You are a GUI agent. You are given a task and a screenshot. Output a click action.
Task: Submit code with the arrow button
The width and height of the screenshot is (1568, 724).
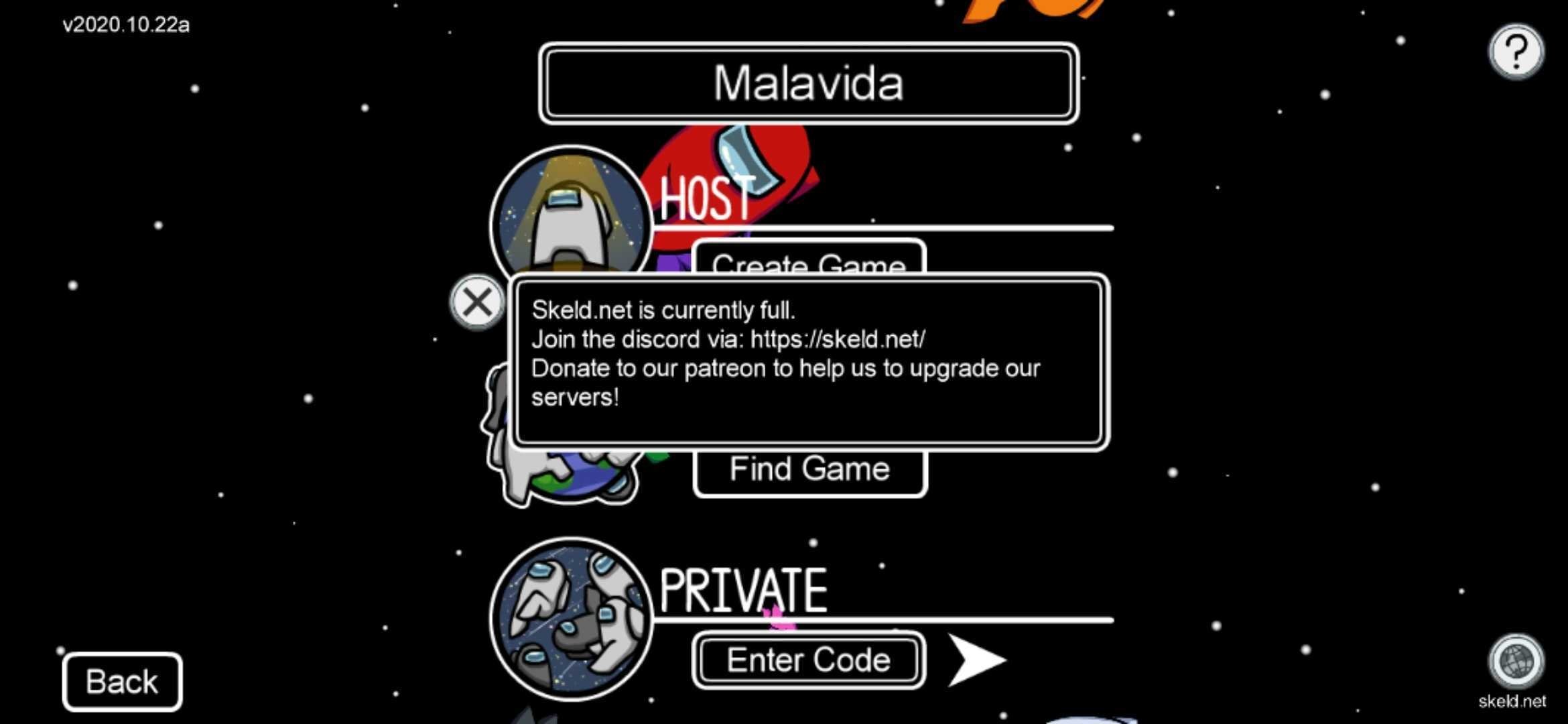[x=975, y=660]
